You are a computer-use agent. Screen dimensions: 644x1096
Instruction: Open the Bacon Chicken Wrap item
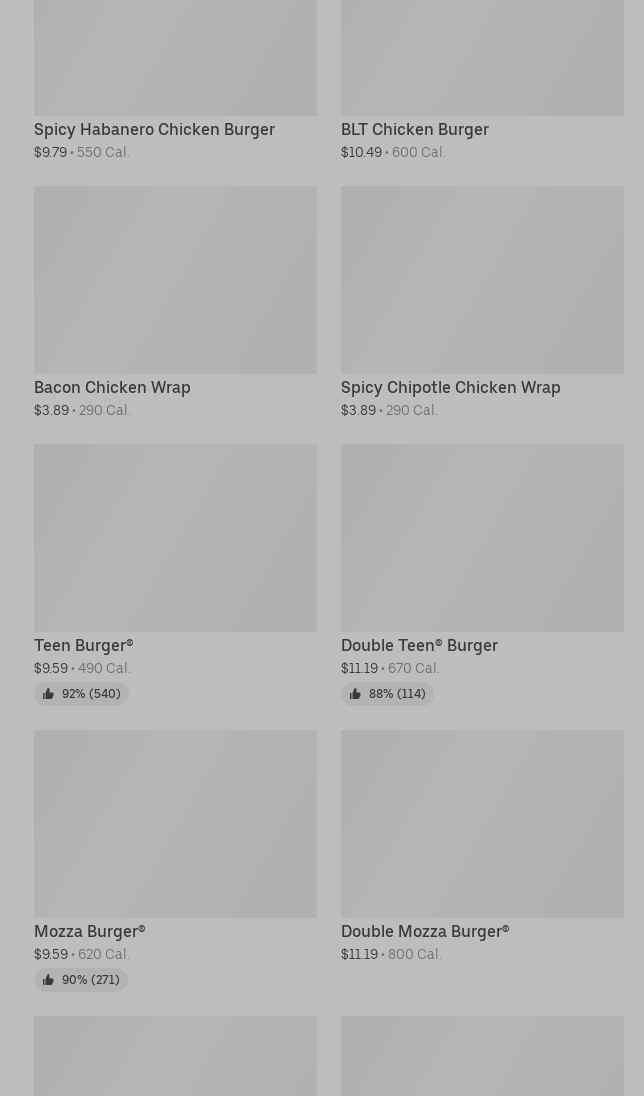(175, 303)
